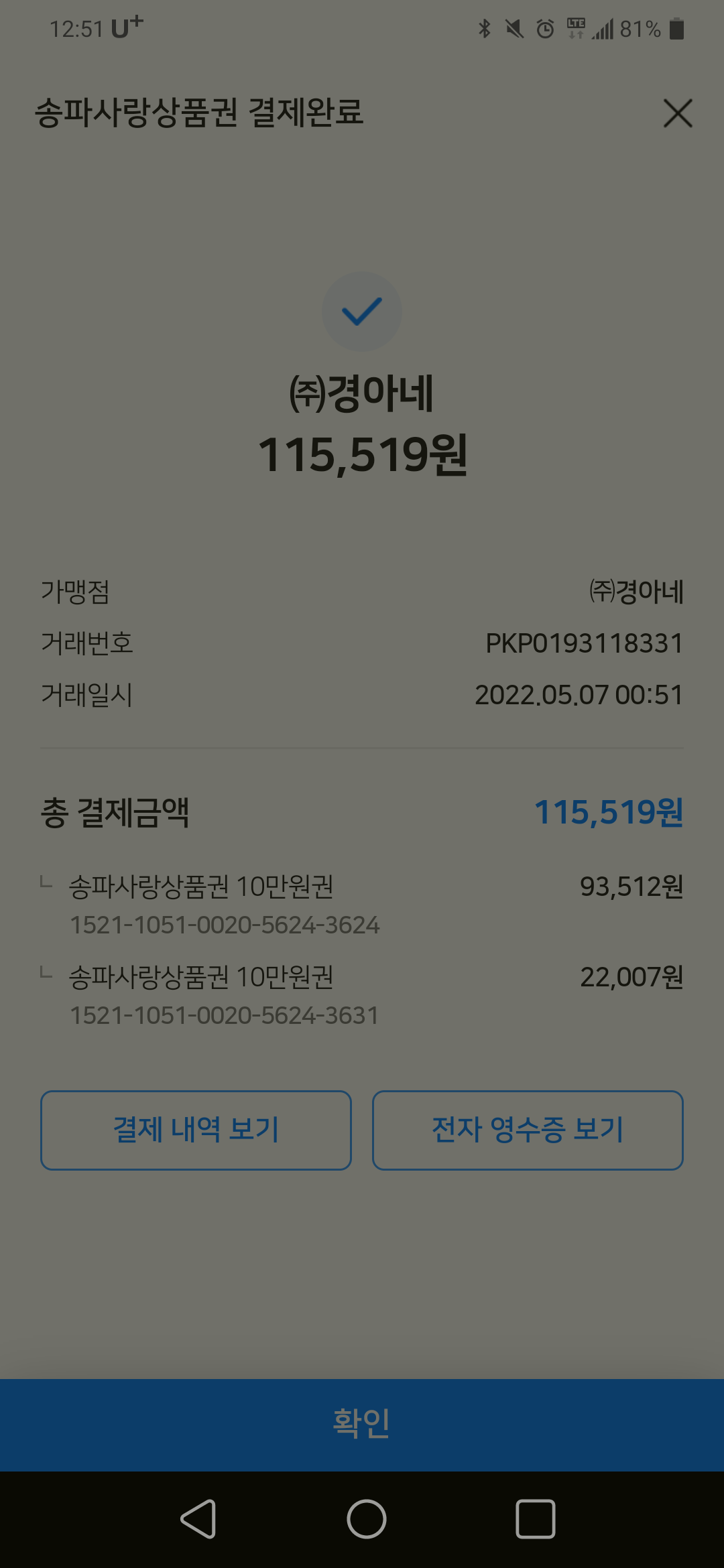View the electronic receipt 전자 영수증 보기

click(528, 1130)
